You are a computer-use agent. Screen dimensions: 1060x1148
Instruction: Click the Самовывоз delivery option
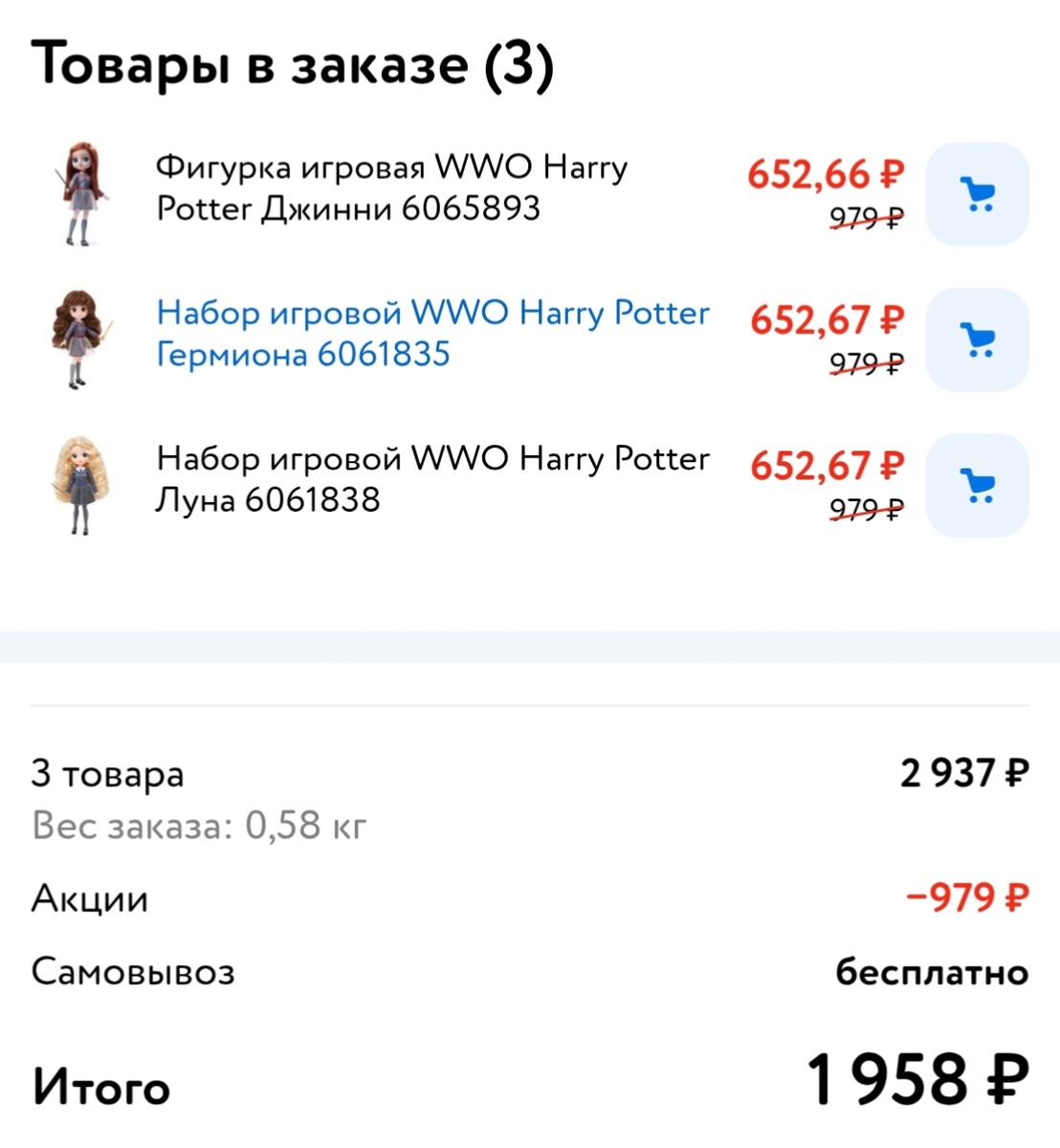pos(133,972)
